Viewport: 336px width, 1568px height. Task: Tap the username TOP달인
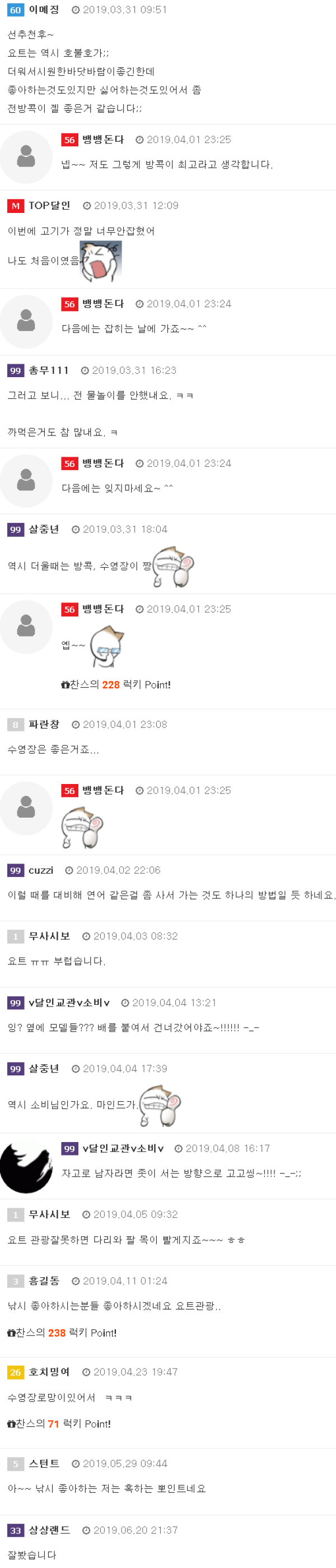(49, 206)
